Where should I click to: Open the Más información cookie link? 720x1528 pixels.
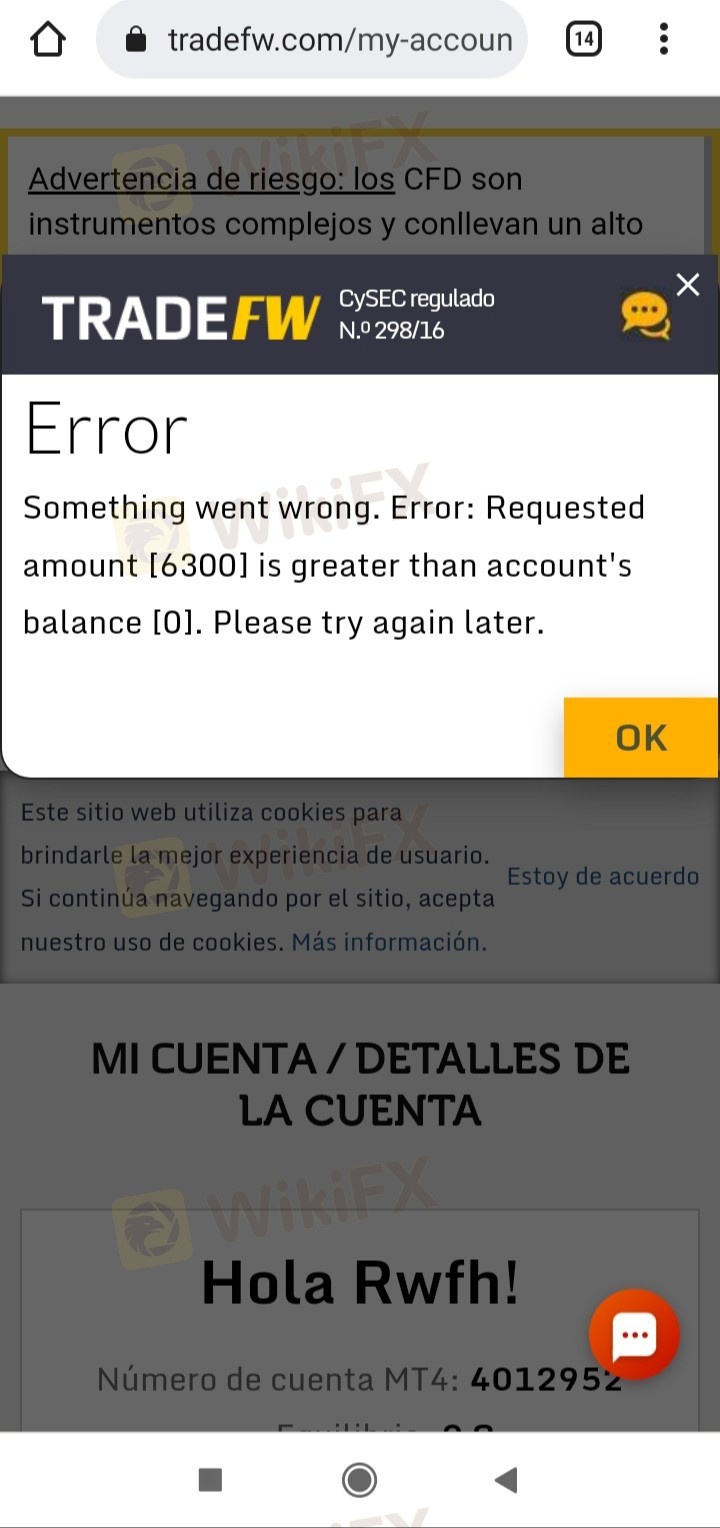[x=389, y=942]
